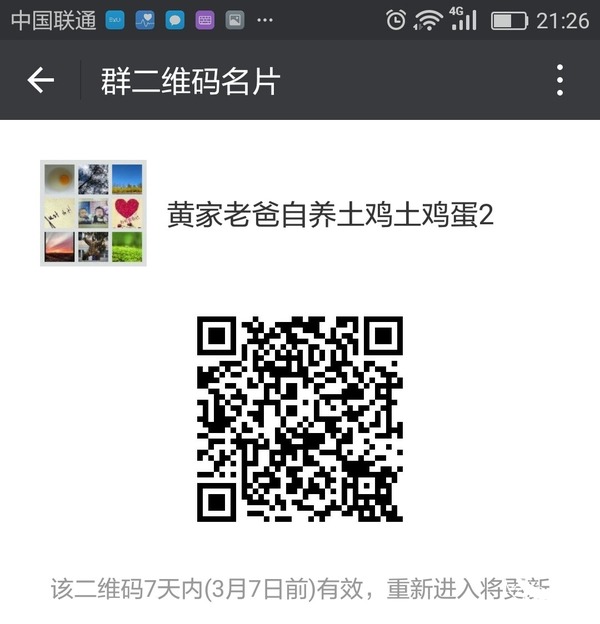Open the three-dot overflow menu

pyautogui.click(x=560, y=81)
